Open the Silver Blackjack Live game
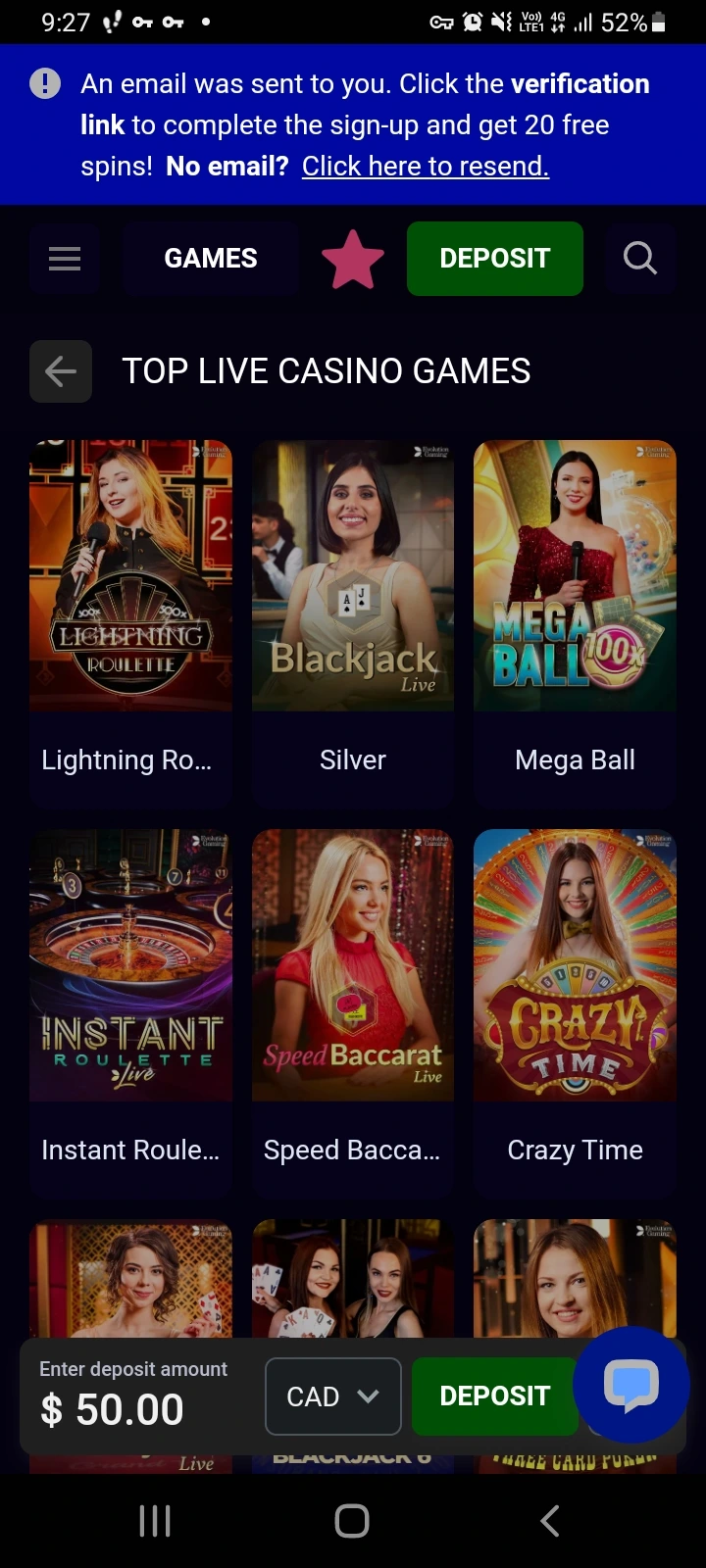This screenshot has height=1568, width=706. (353, 622)
